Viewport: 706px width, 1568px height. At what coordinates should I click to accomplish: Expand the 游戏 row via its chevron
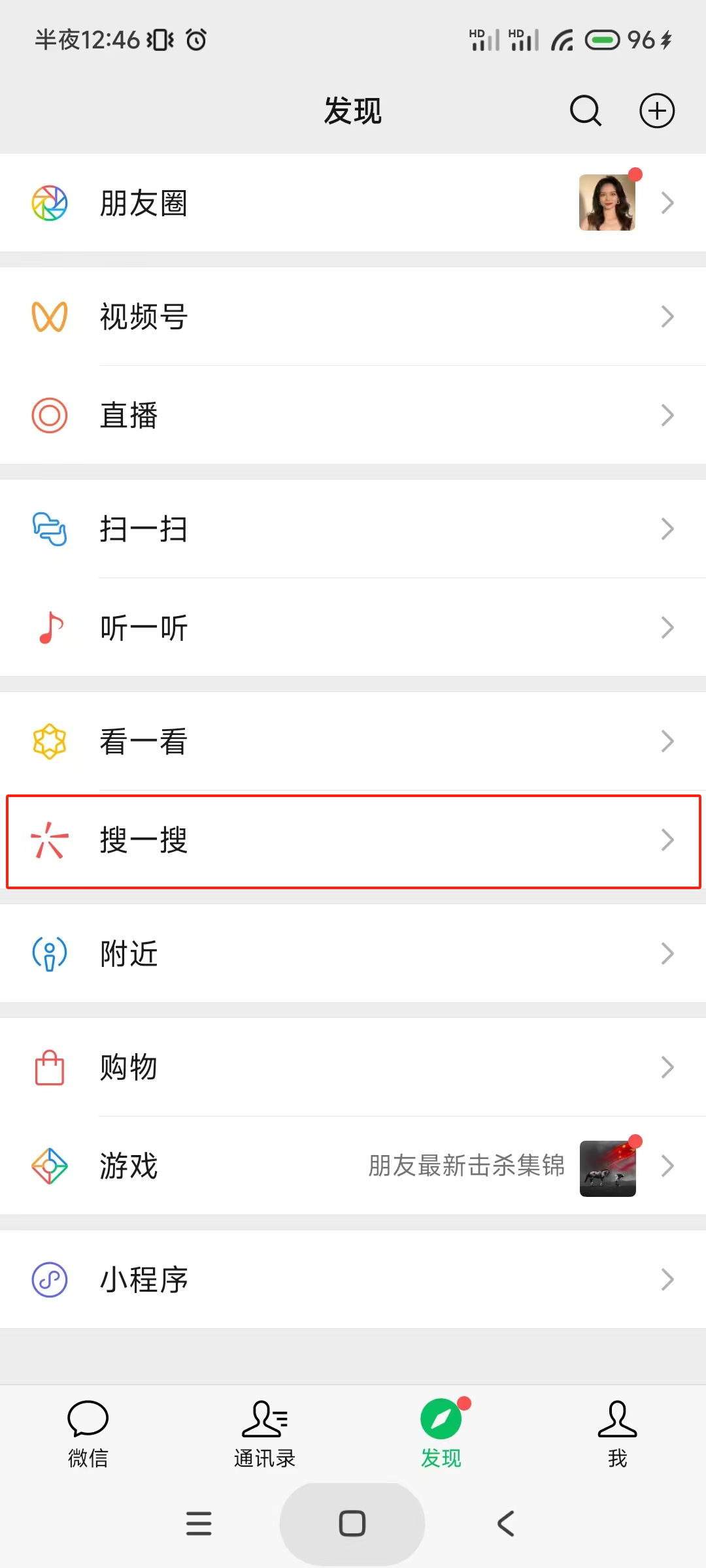tap(667, 1166)
